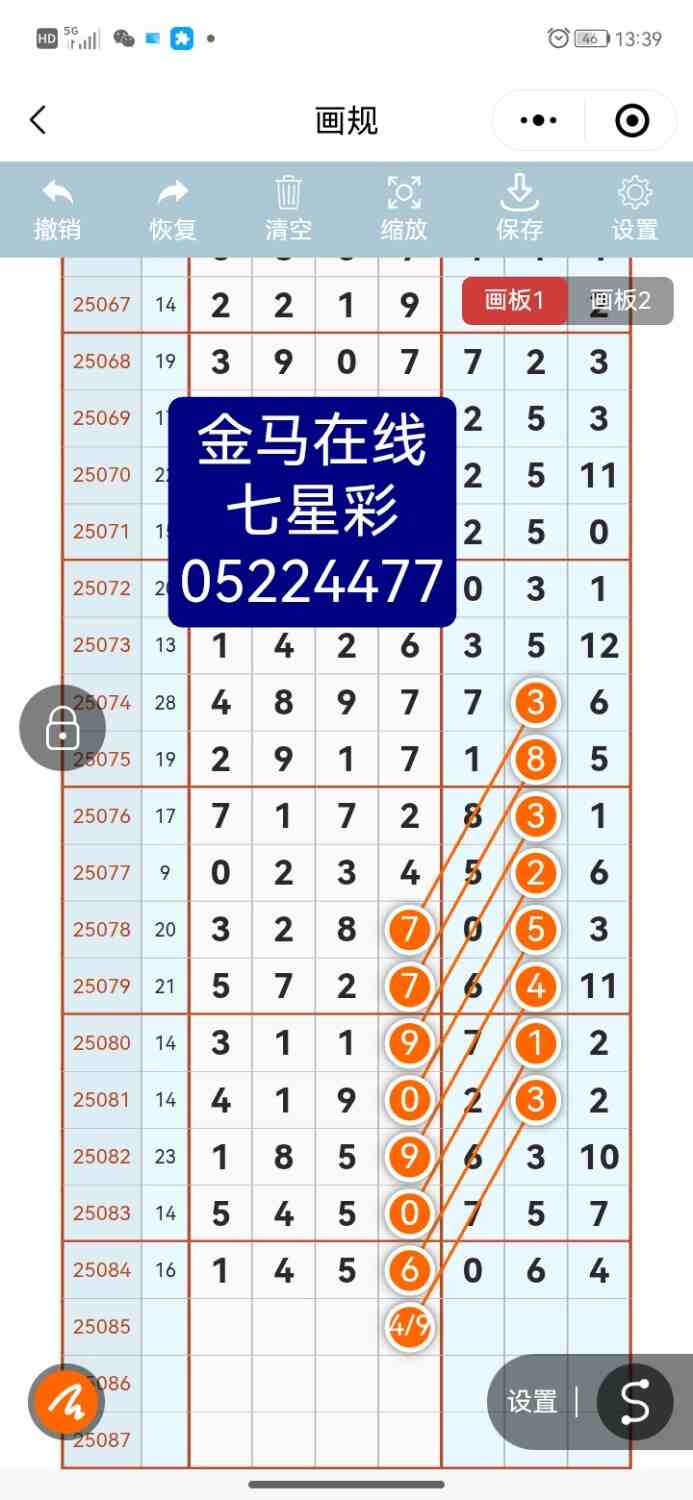
Task: Undo the last drawing with 撤销
Action: (58, 210)
